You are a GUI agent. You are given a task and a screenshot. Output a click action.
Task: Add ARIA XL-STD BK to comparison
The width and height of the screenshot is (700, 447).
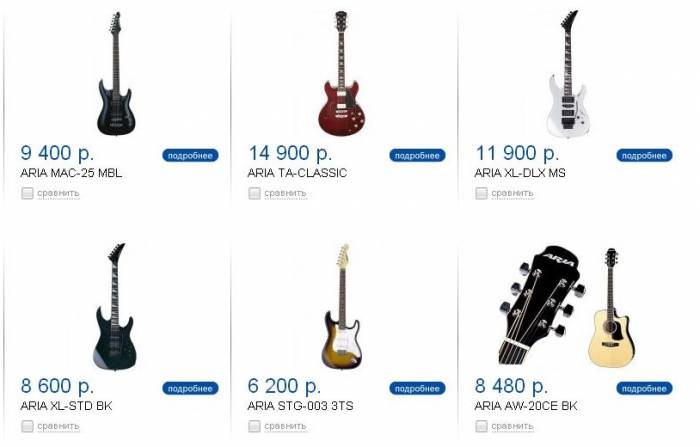[28, 426]
